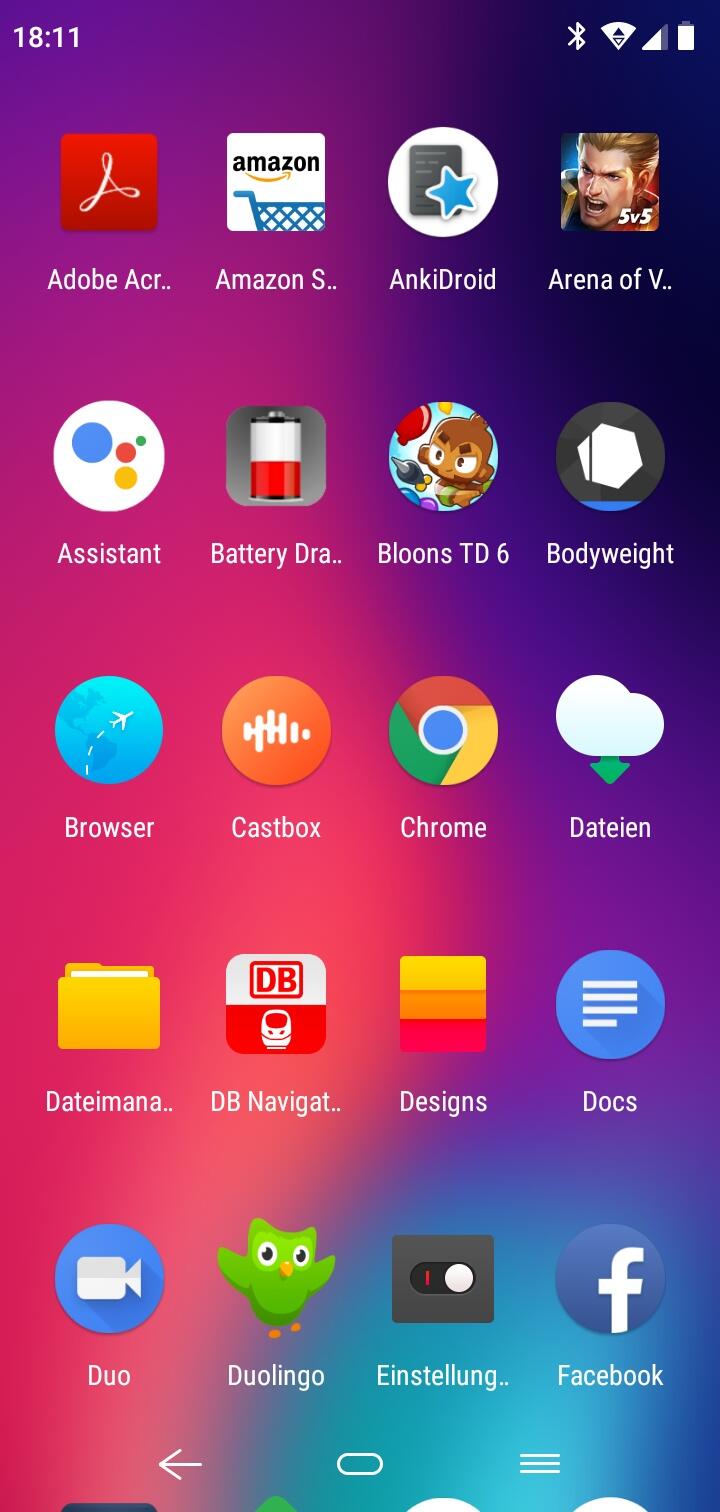Open the Browser app
The image size is (720, 1512).
[109, 731]
